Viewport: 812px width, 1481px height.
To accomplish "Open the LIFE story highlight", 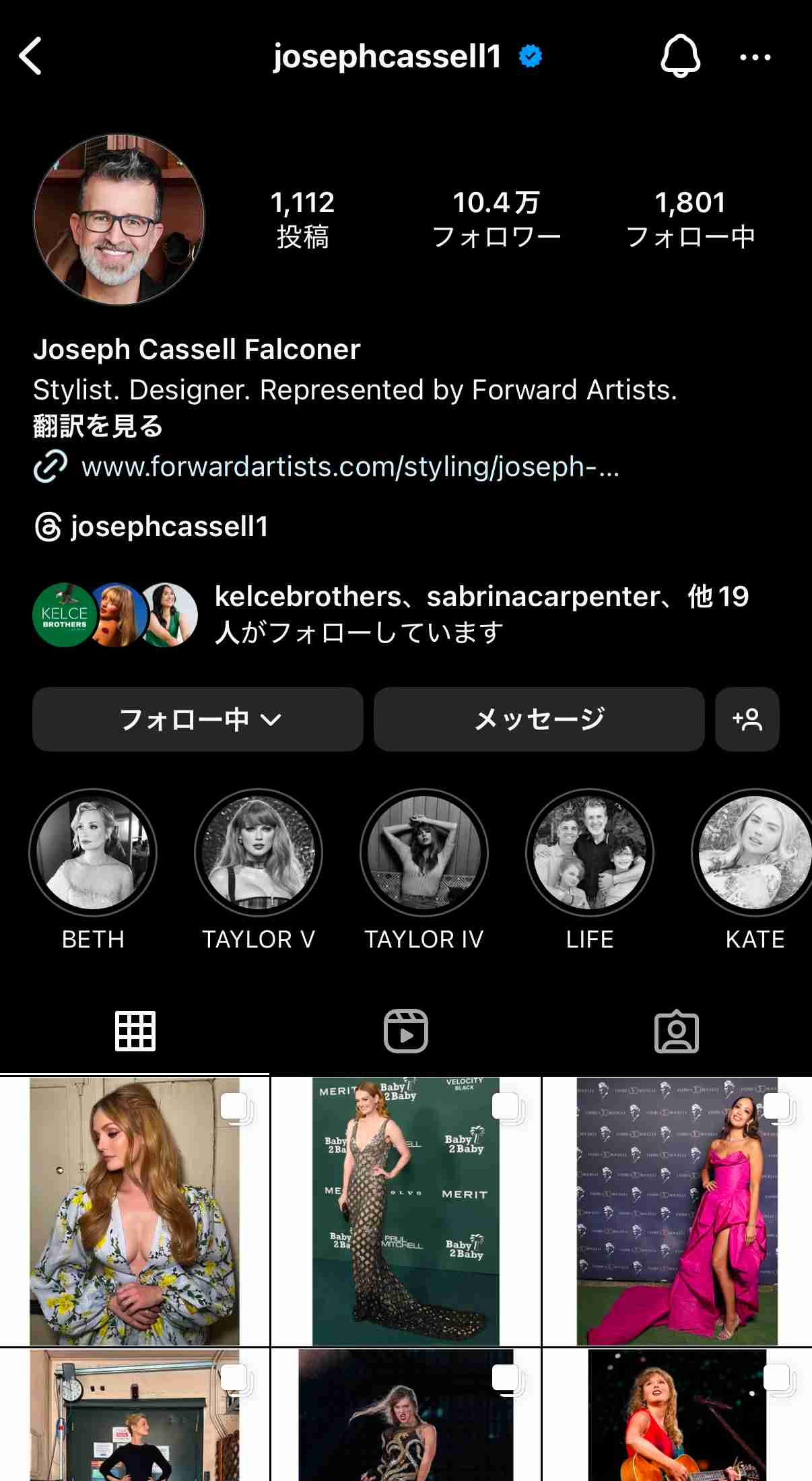I will tap(590, 853).
